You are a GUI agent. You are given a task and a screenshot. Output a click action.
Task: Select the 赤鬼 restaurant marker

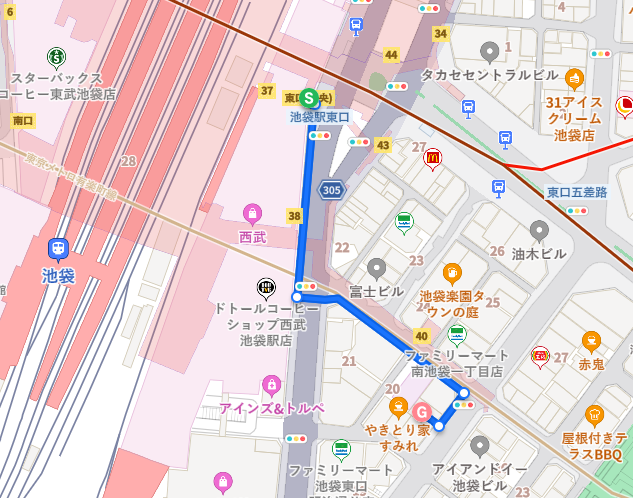(591, 341)
